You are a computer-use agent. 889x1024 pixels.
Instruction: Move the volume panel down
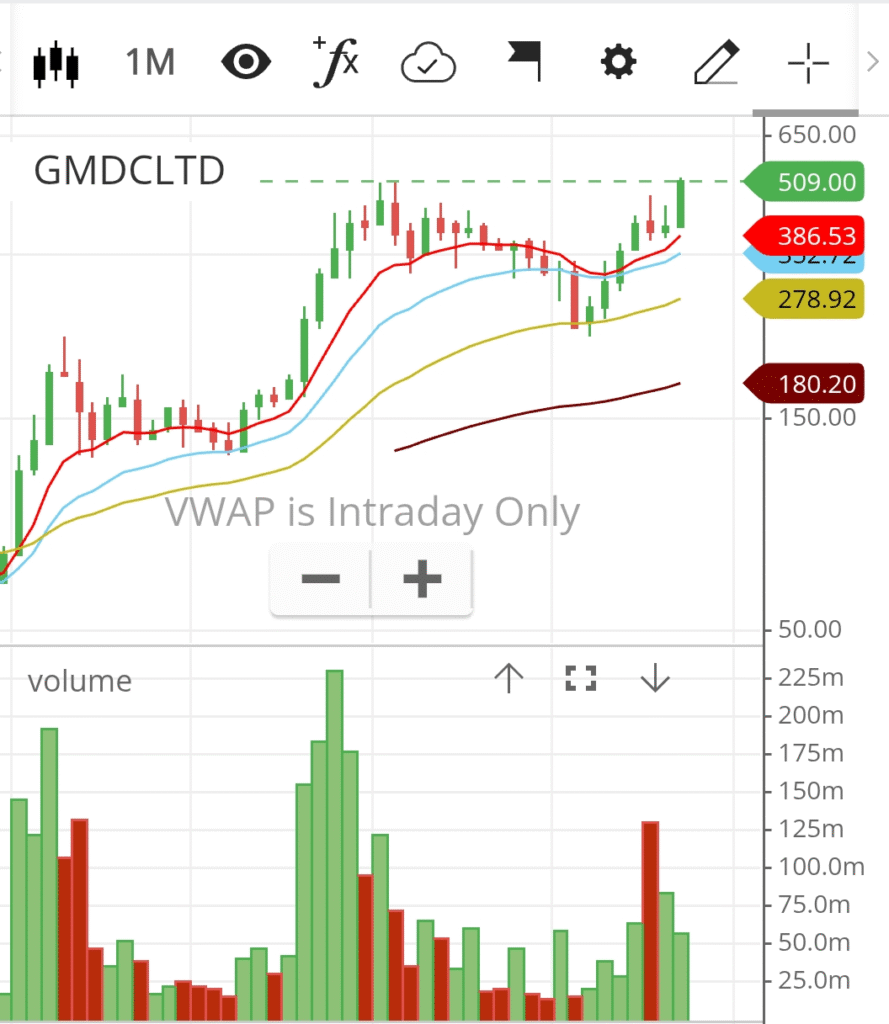pyautogui.click(x=655, y=679)
